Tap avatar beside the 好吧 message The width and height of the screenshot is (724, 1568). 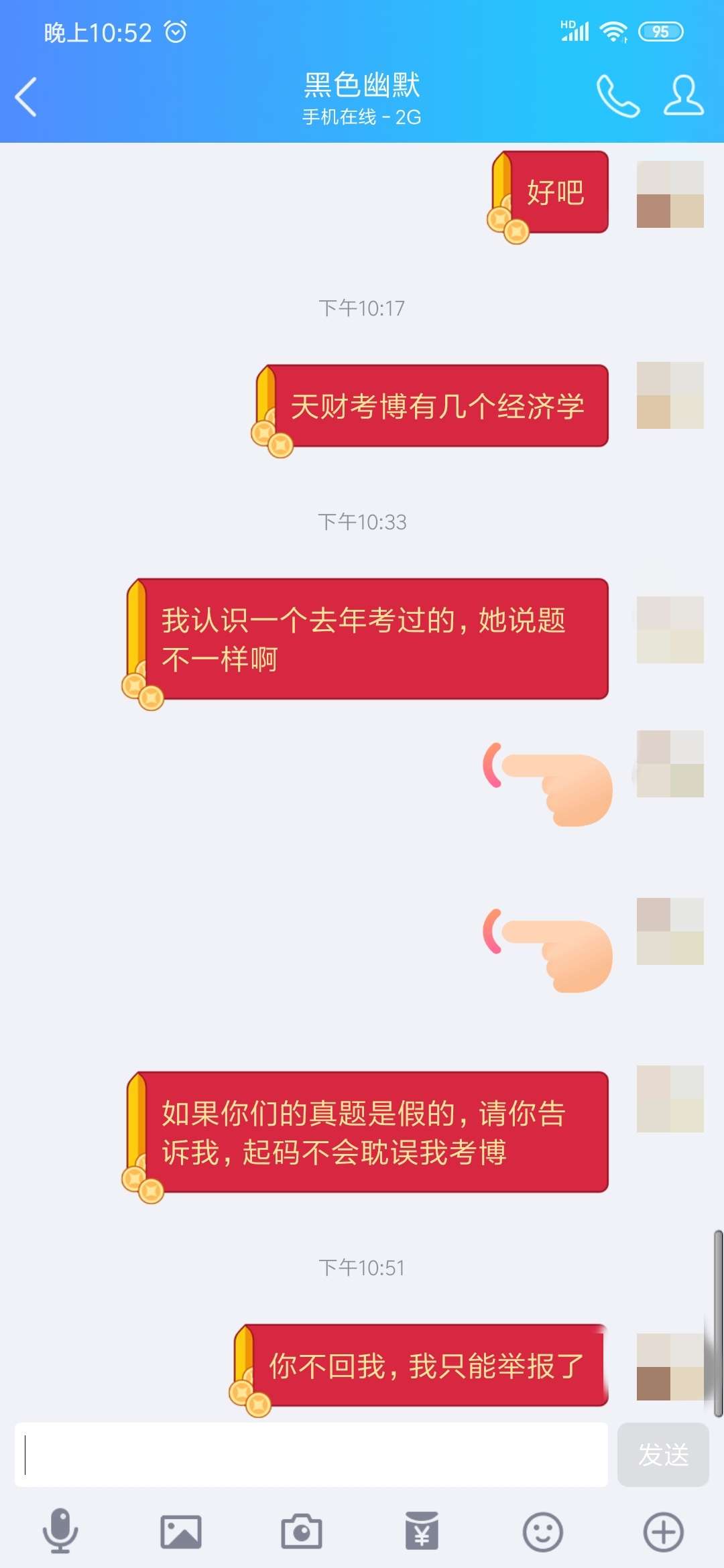[x=670, y=194]
